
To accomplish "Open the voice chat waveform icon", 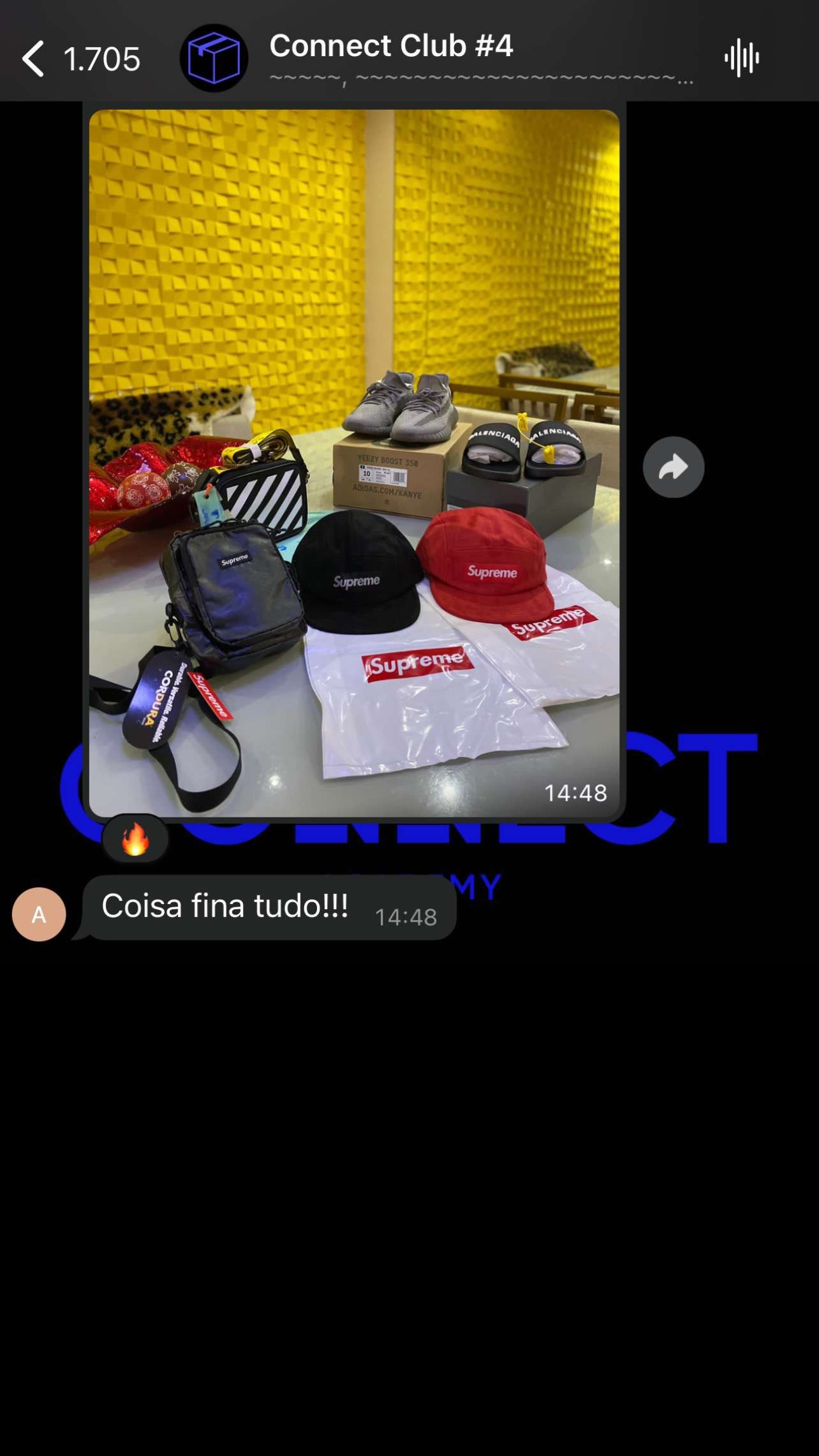I will [x=741, y=58].
